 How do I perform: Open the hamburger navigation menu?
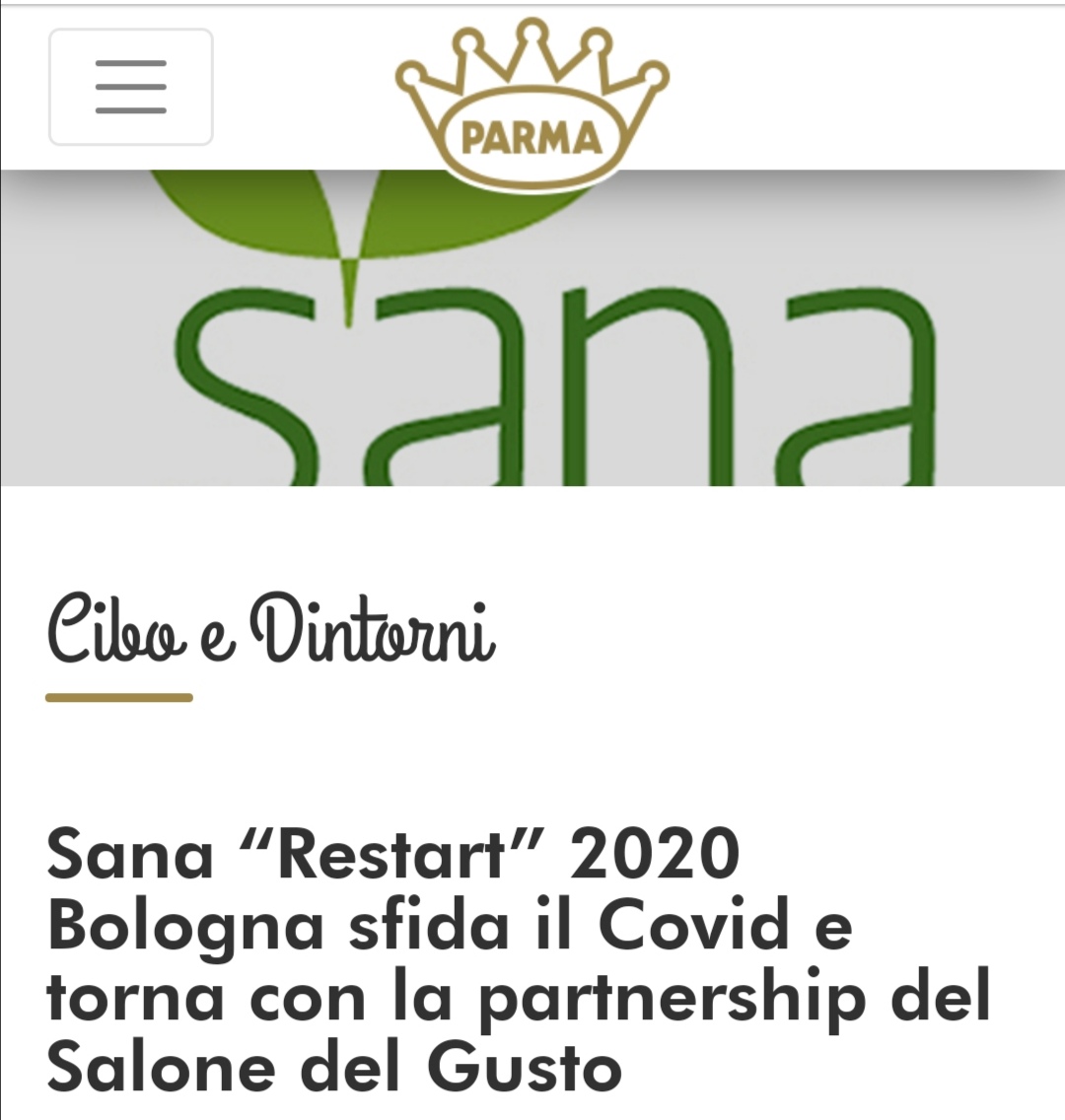coord(131,87)
